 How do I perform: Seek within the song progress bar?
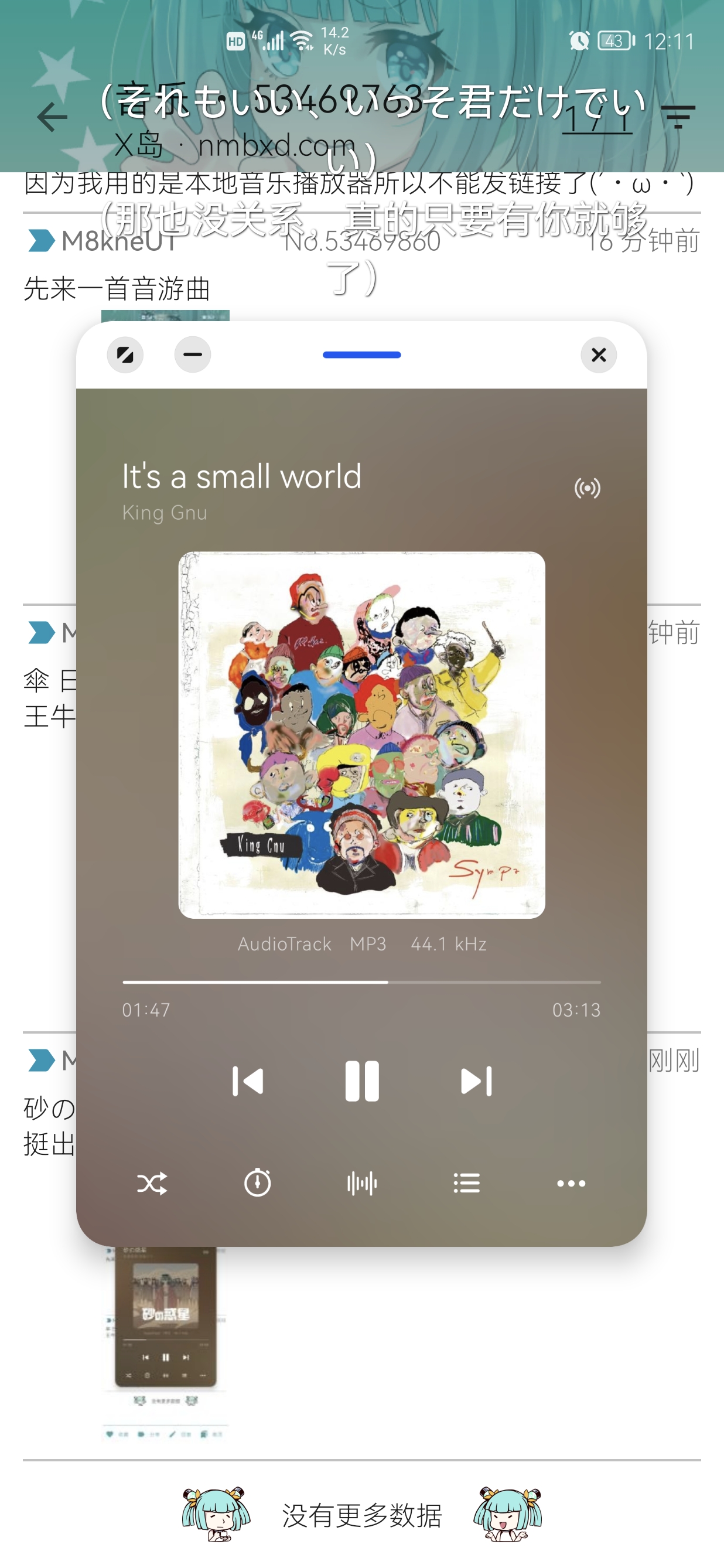click(362, 982)
